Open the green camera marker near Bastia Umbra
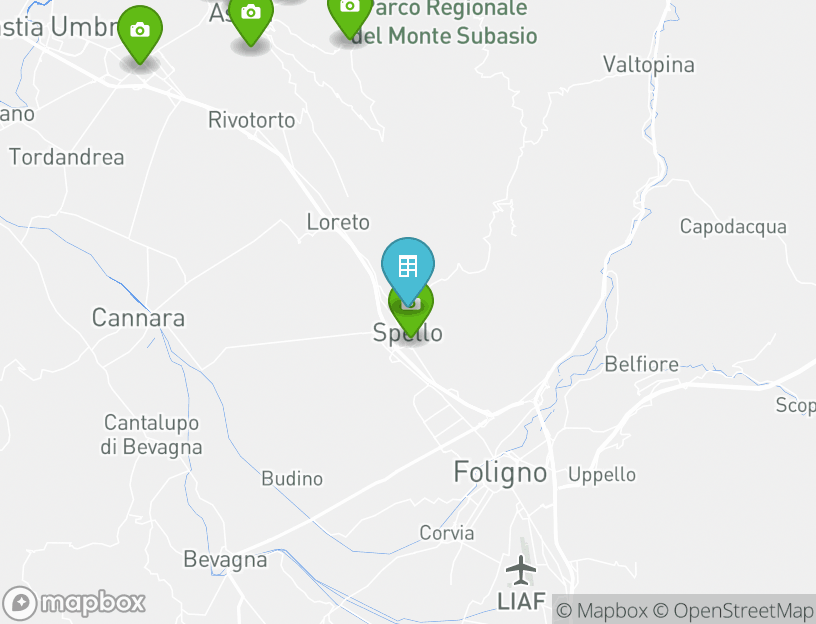Image resolution: width=816 pixels, height=624 pixels. point(140,31)
